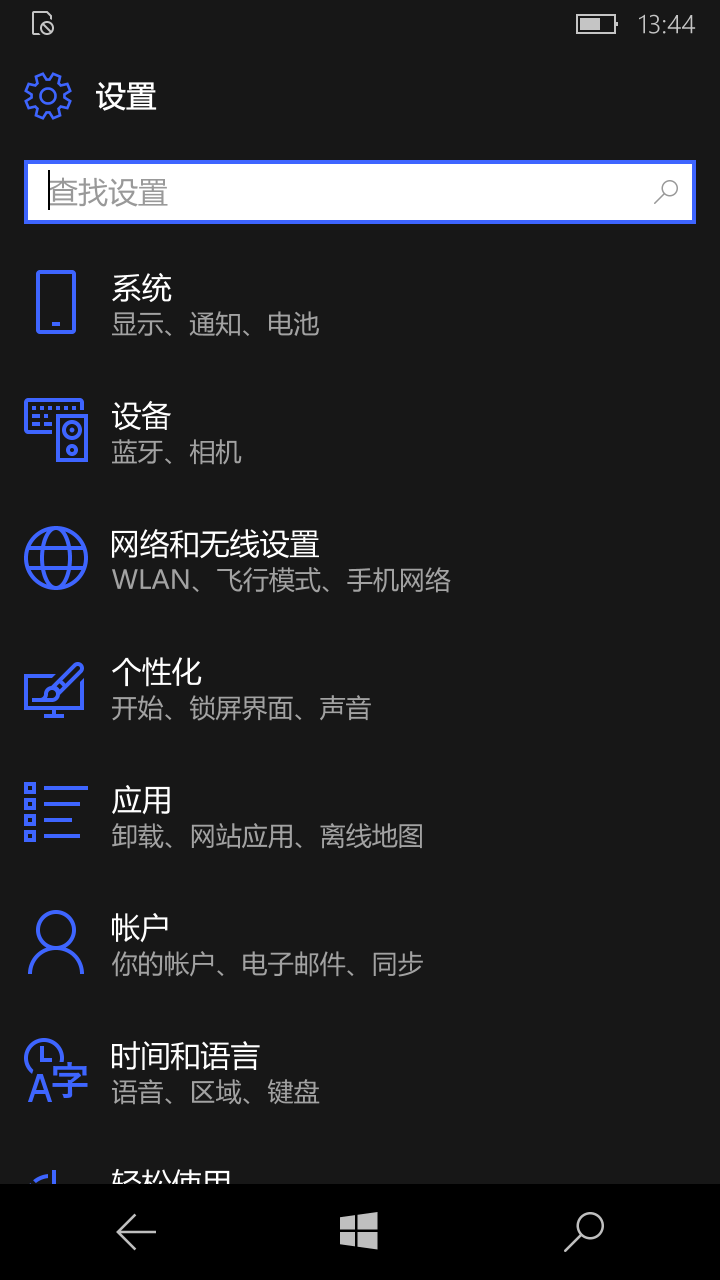Open 应用 settings
The height and width of the screenshot is (1280, 720).
[x=266, y=816]
